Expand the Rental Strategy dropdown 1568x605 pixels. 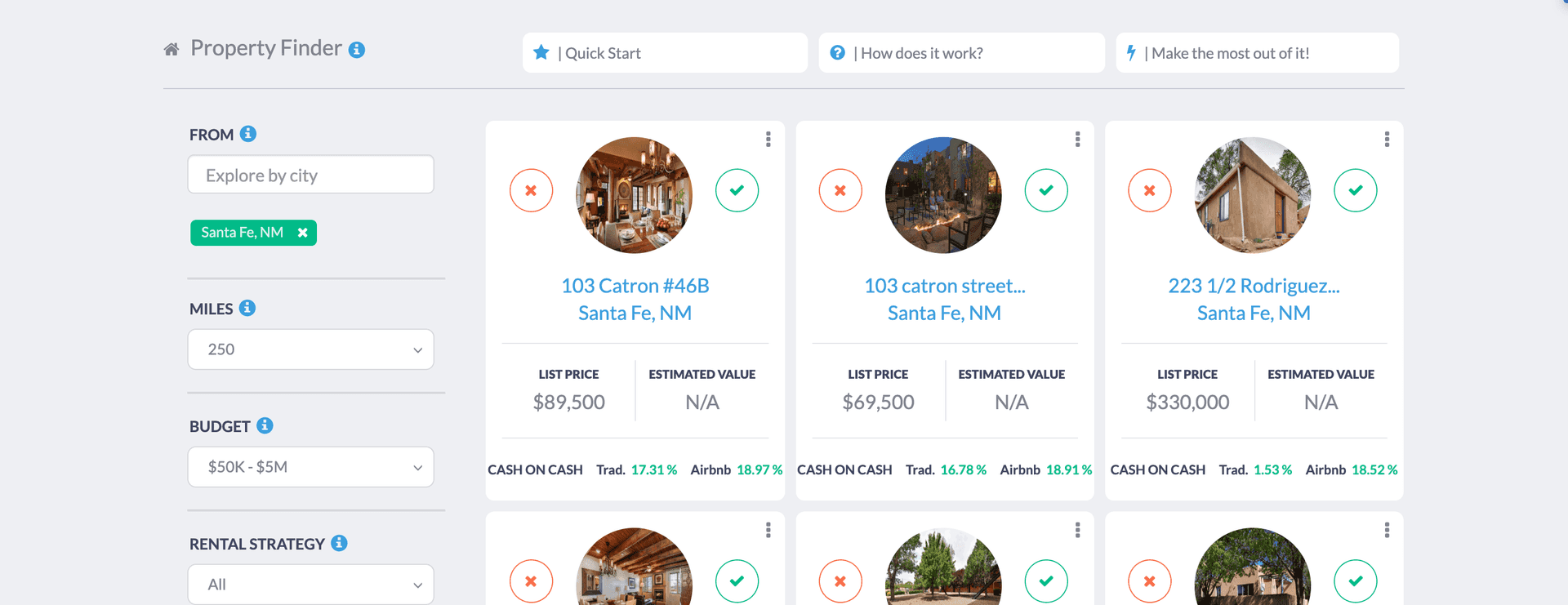[310, 584]
